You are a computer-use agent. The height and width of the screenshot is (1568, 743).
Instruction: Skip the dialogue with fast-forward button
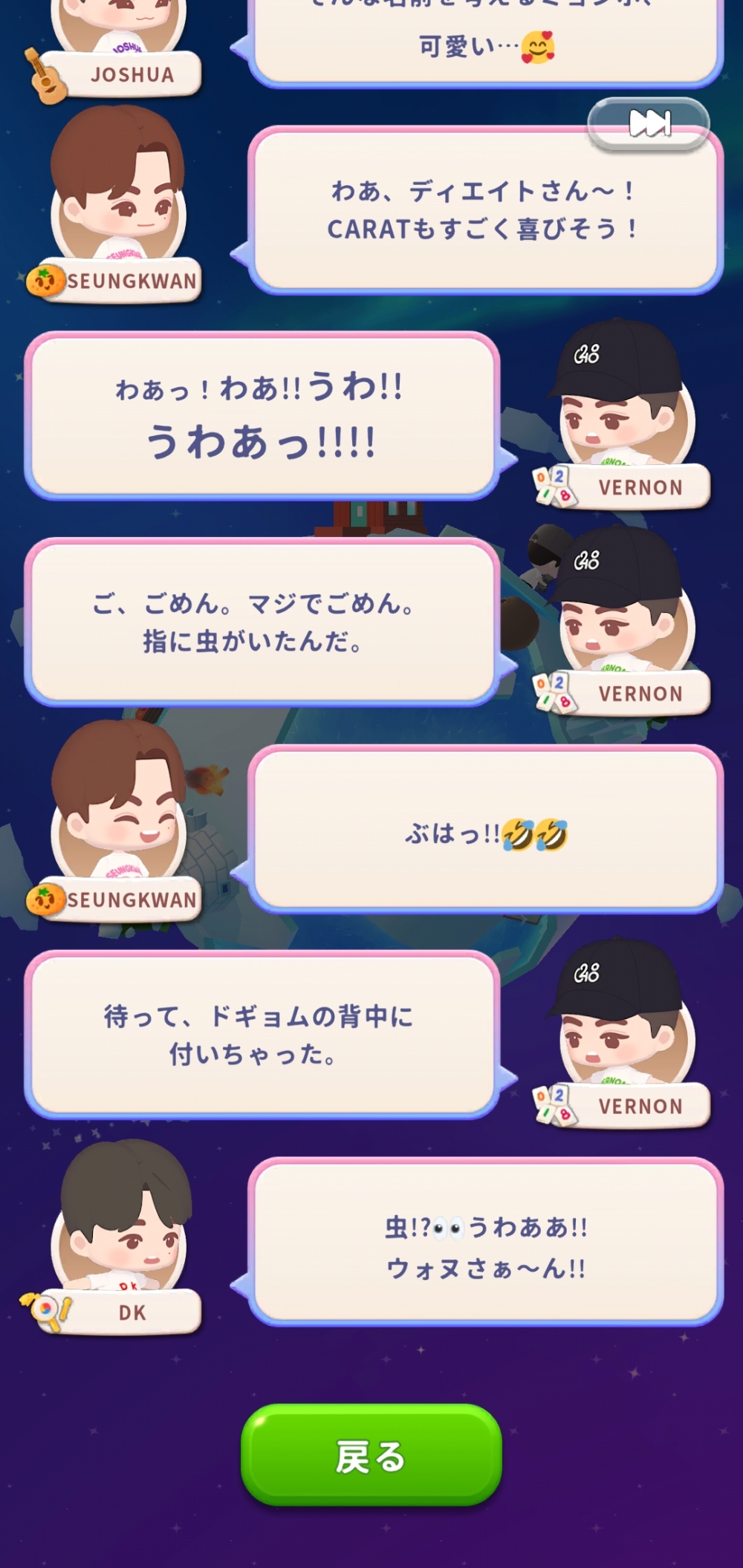(x=649, y=123)
